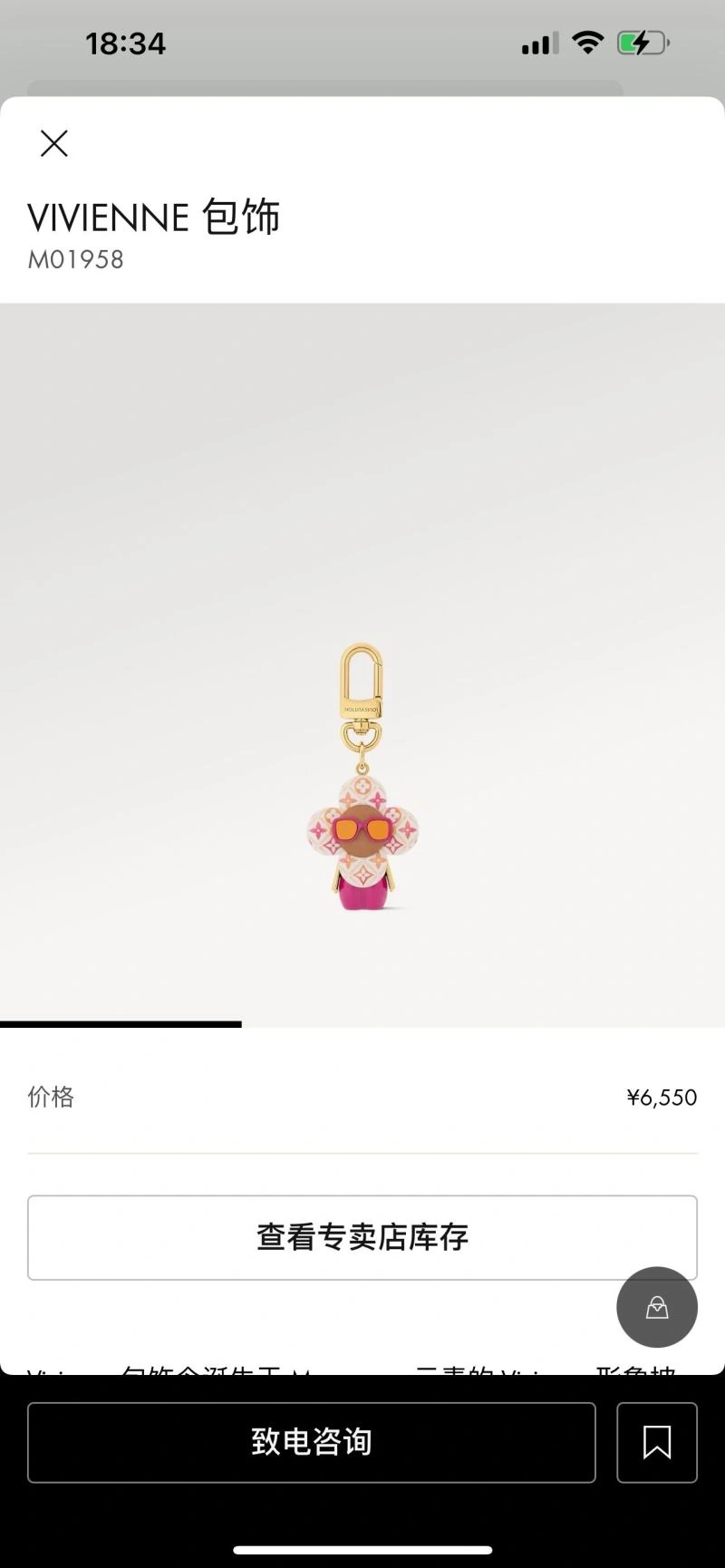Open the floating shopping bag button
This screenshot has height=1568, width=725.
click(657, 1307)
